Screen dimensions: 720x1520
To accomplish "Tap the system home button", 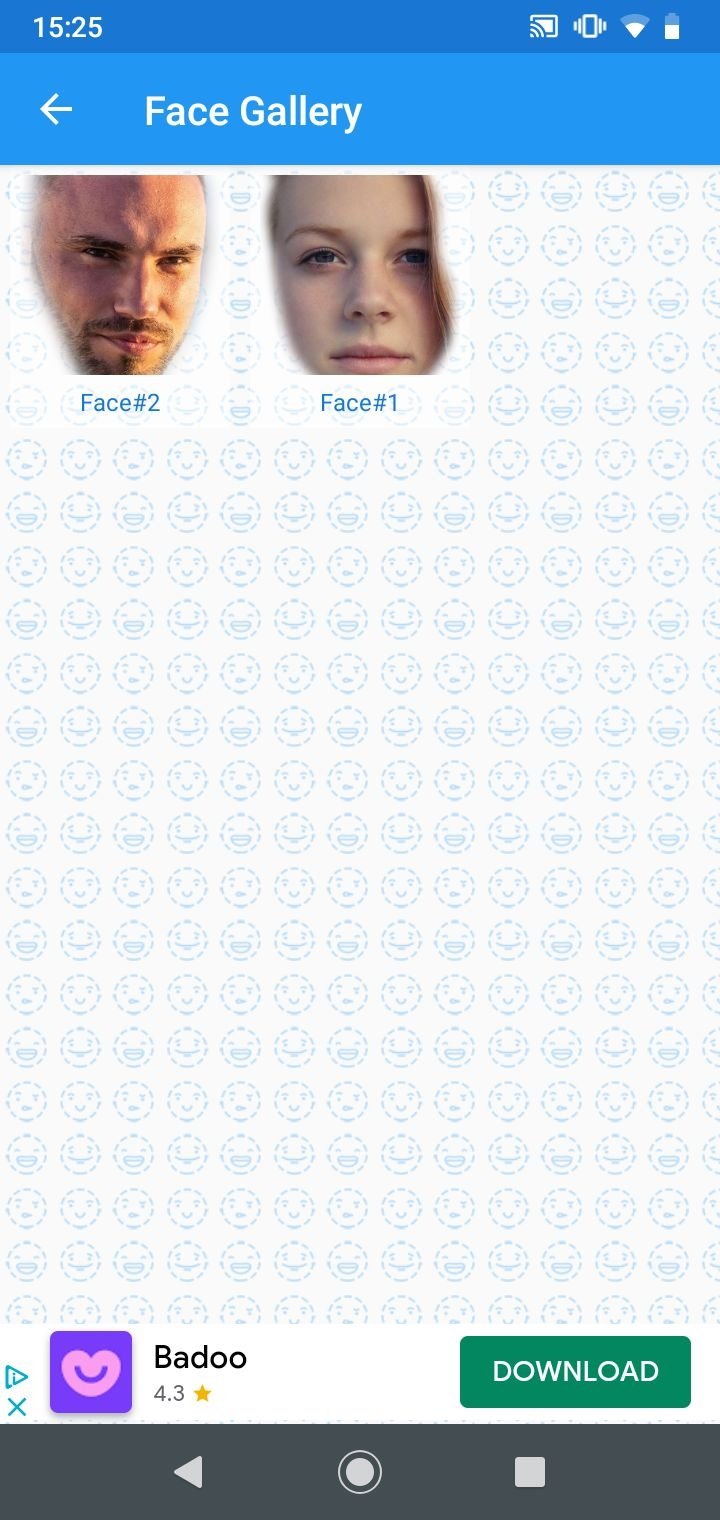I will [360, 1471].
